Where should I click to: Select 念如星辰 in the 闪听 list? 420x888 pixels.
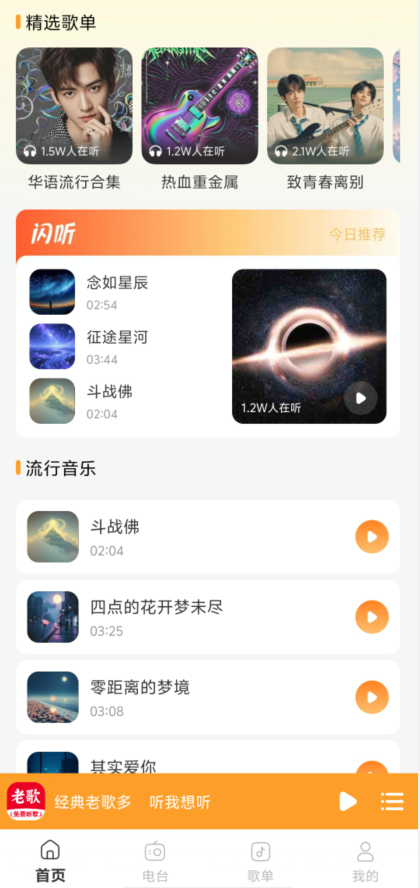[117, 292]
